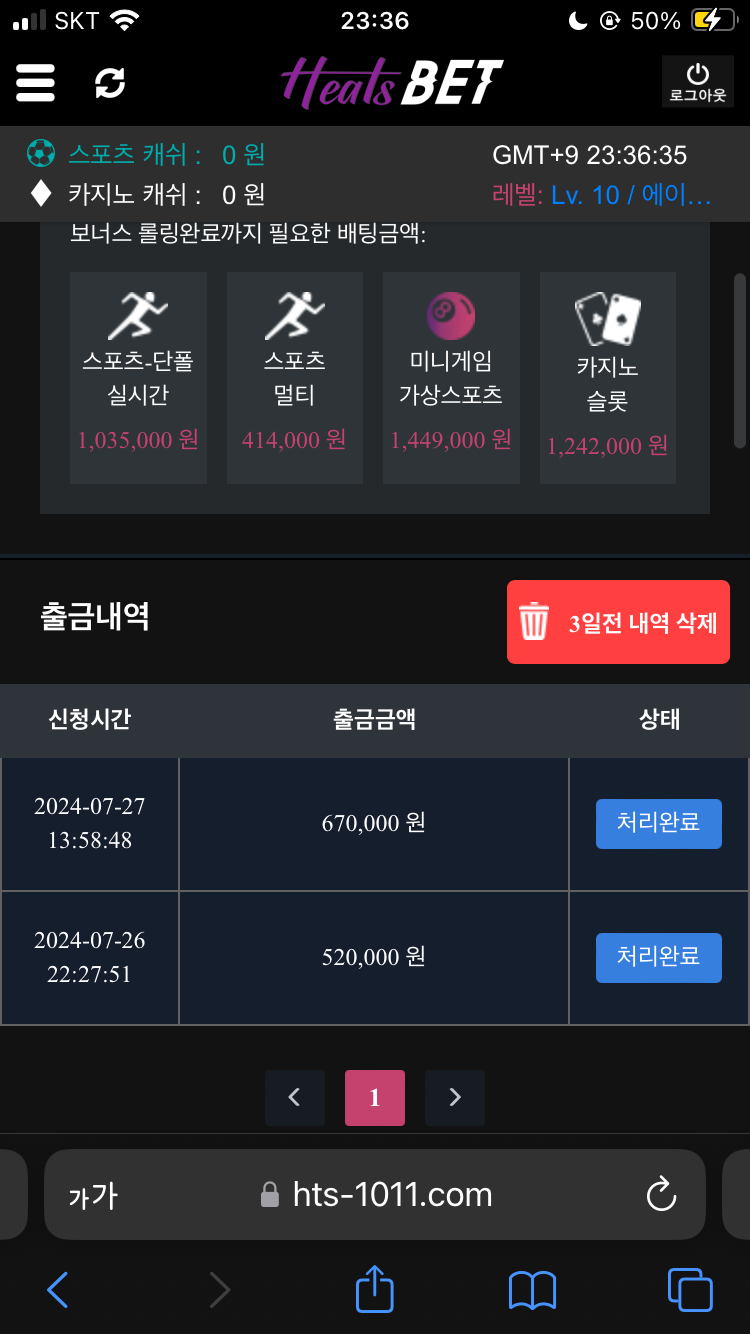Go back in Safari browser

tap(58, 1290)
